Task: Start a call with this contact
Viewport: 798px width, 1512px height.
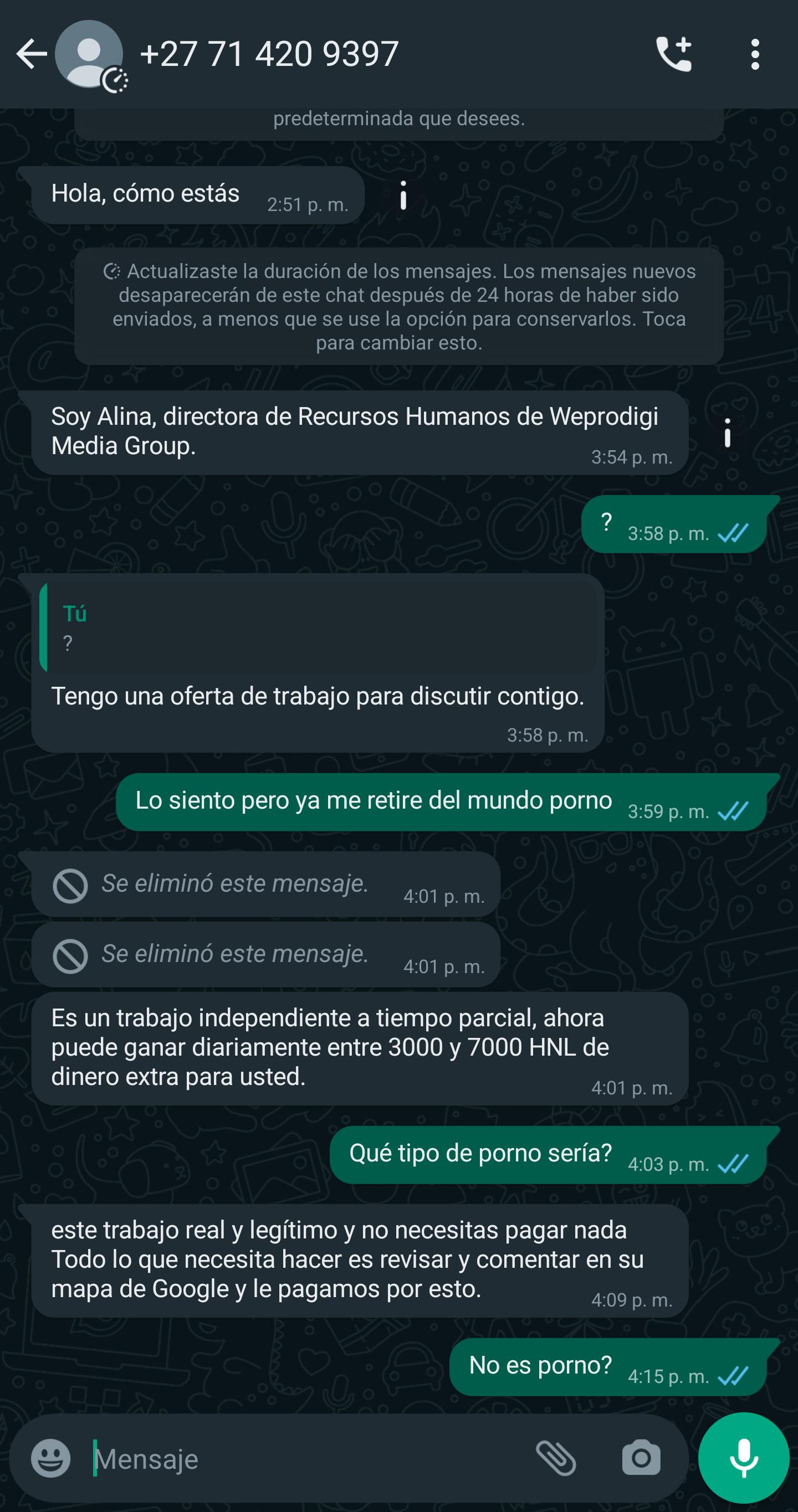Action: pos(673,54)
